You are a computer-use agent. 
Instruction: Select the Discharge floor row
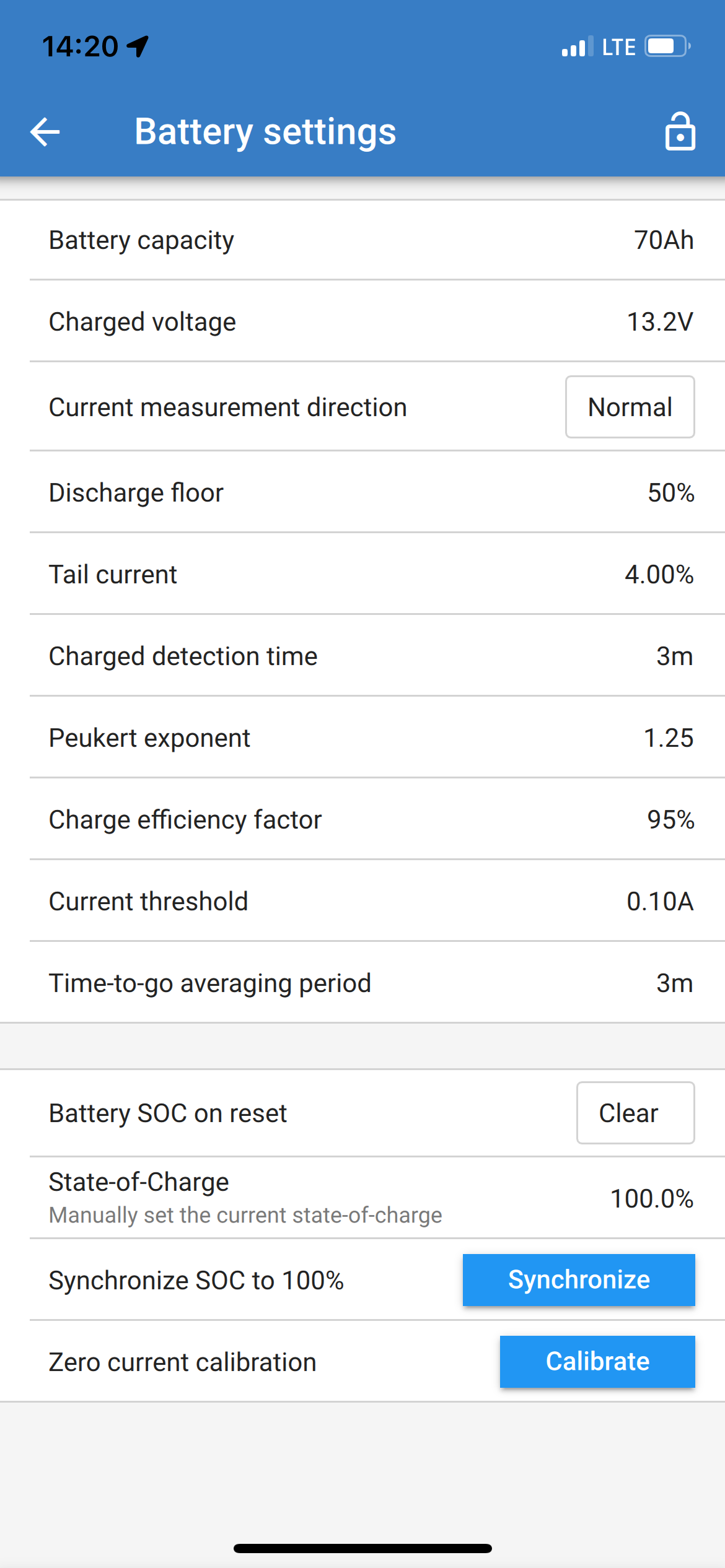[x=362, y=492]
